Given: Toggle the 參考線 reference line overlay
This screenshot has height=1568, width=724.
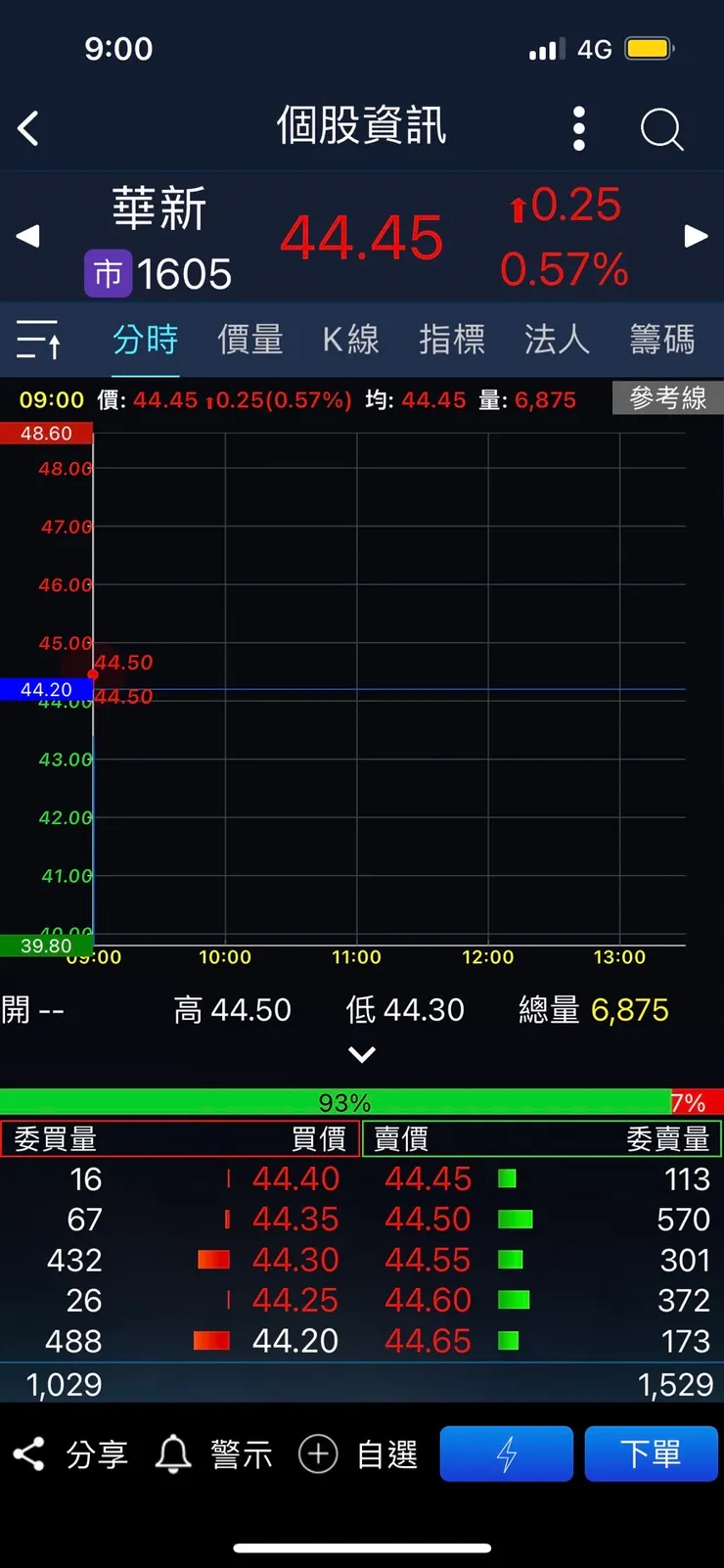Looking at the screenshot, I should [x=667, y=398].
